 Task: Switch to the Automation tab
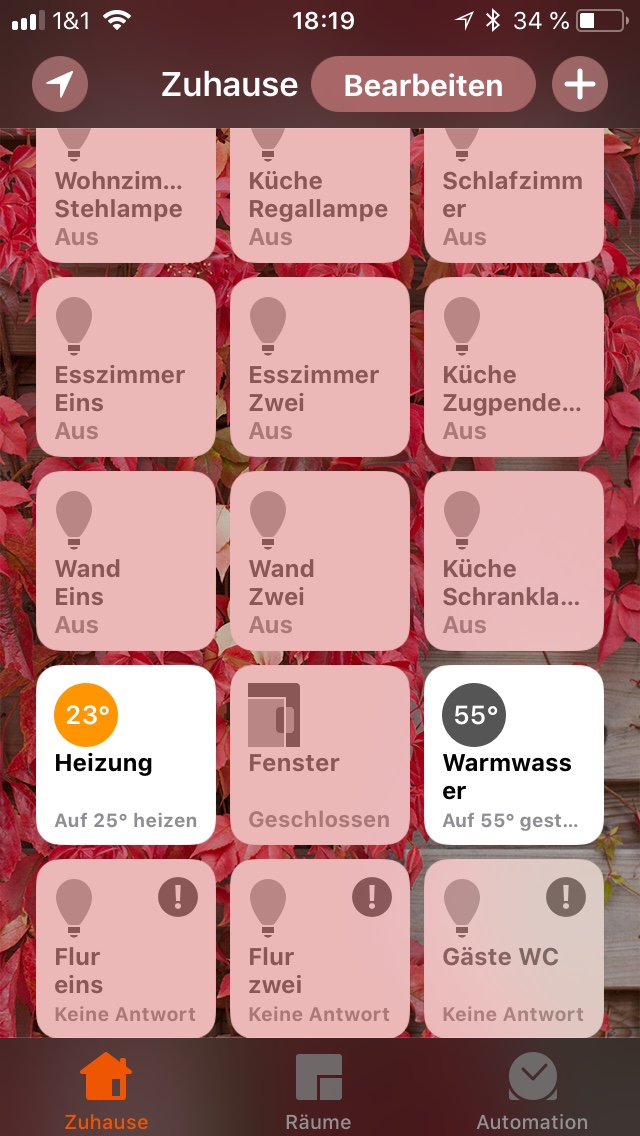[532, 1090]
